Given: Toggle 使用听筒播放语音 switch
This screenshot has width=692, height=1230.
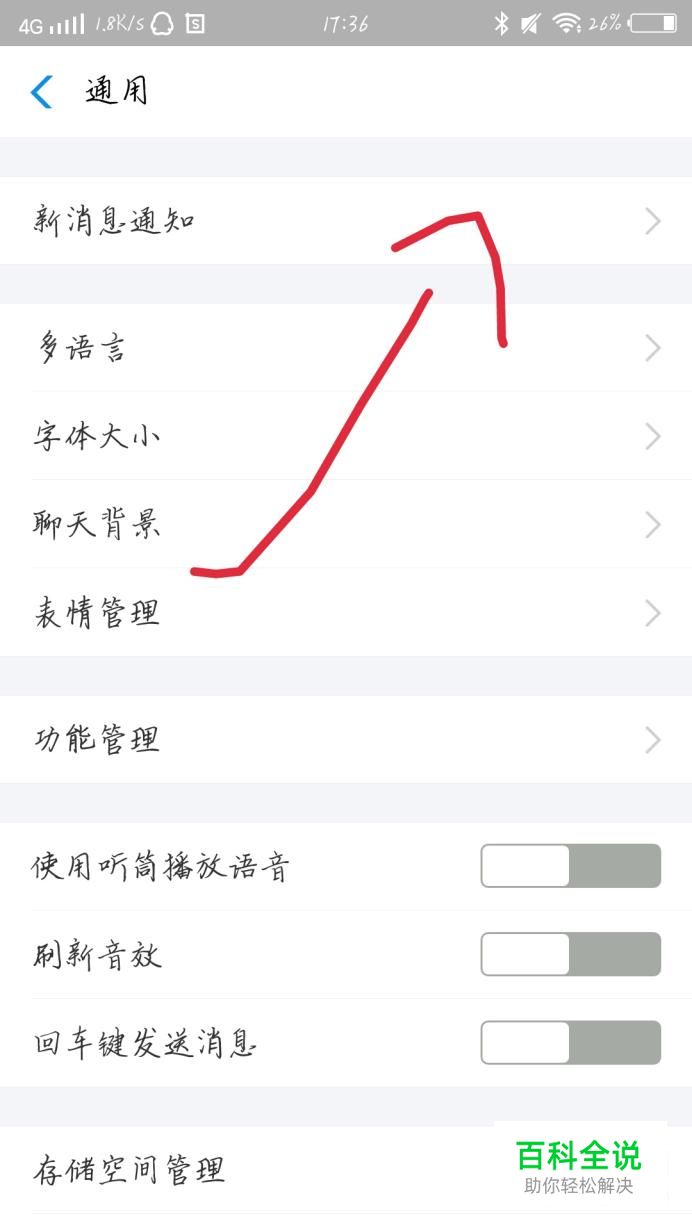Looking at the screenshot, I should tap(571, 866).
